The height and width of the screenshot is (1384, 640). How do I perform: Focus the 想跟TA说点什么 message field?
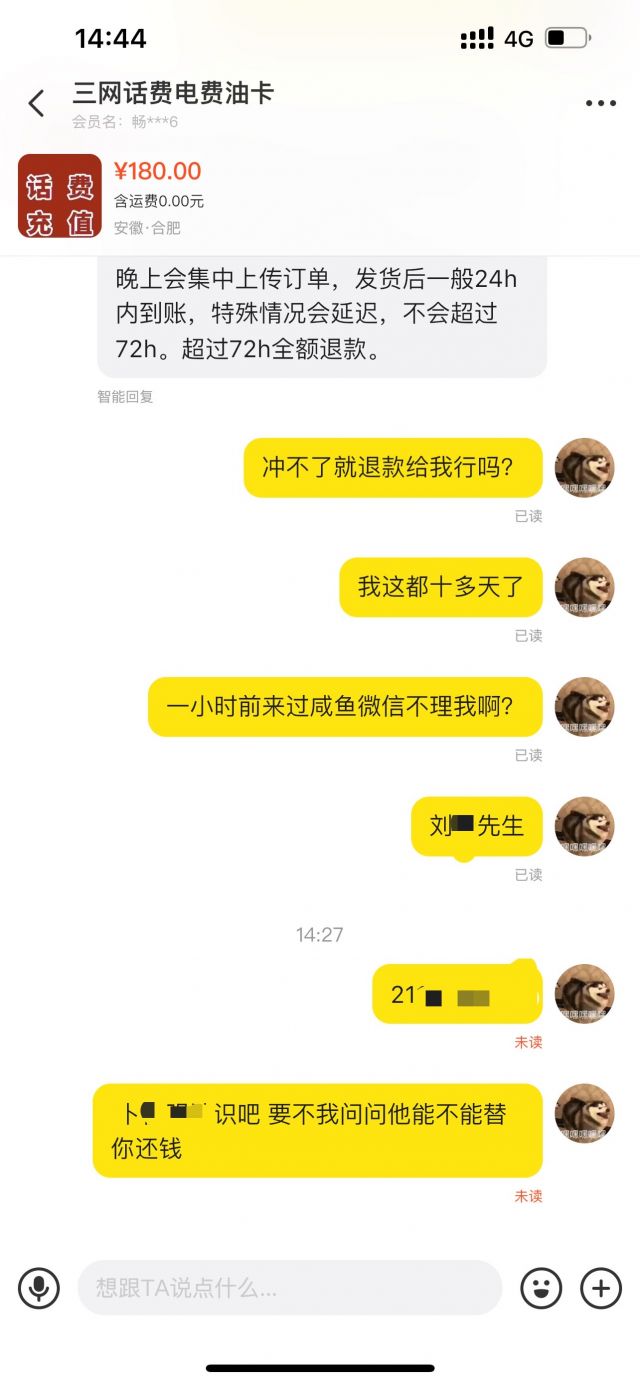tap(289, 1288)
